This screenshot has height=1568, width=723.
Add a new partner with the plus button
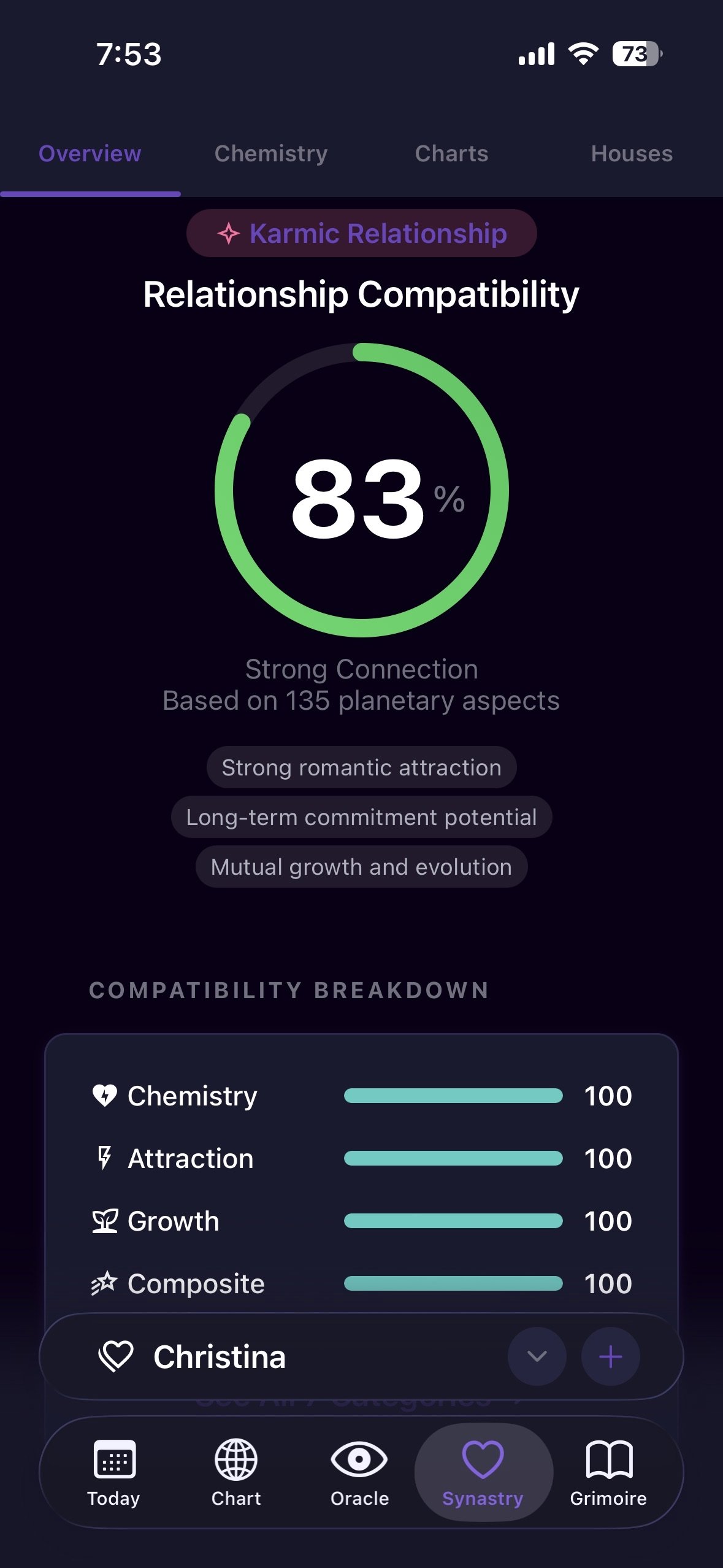click(x=610, y=1356)
